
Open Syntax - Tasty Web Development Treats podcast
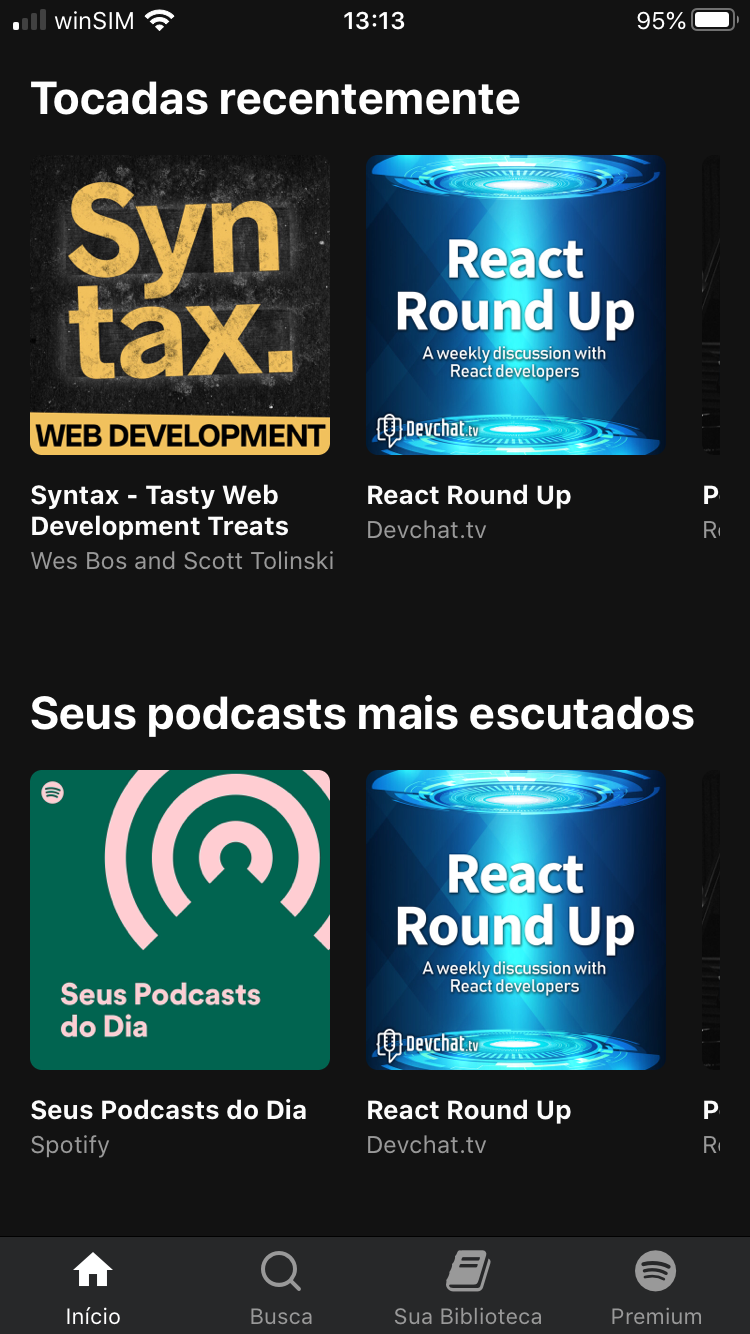(180, 305)
